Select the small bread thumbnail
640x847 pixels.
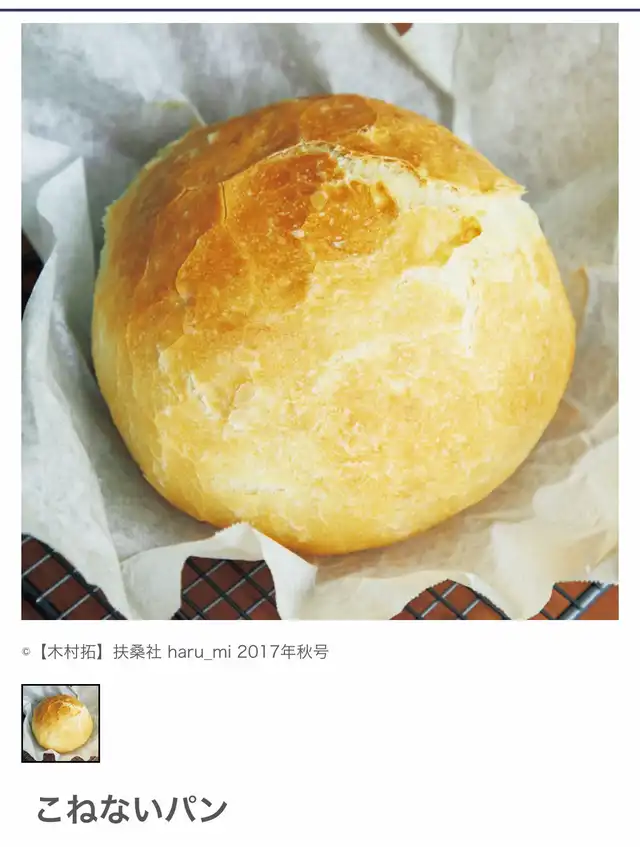coord(60,723)
